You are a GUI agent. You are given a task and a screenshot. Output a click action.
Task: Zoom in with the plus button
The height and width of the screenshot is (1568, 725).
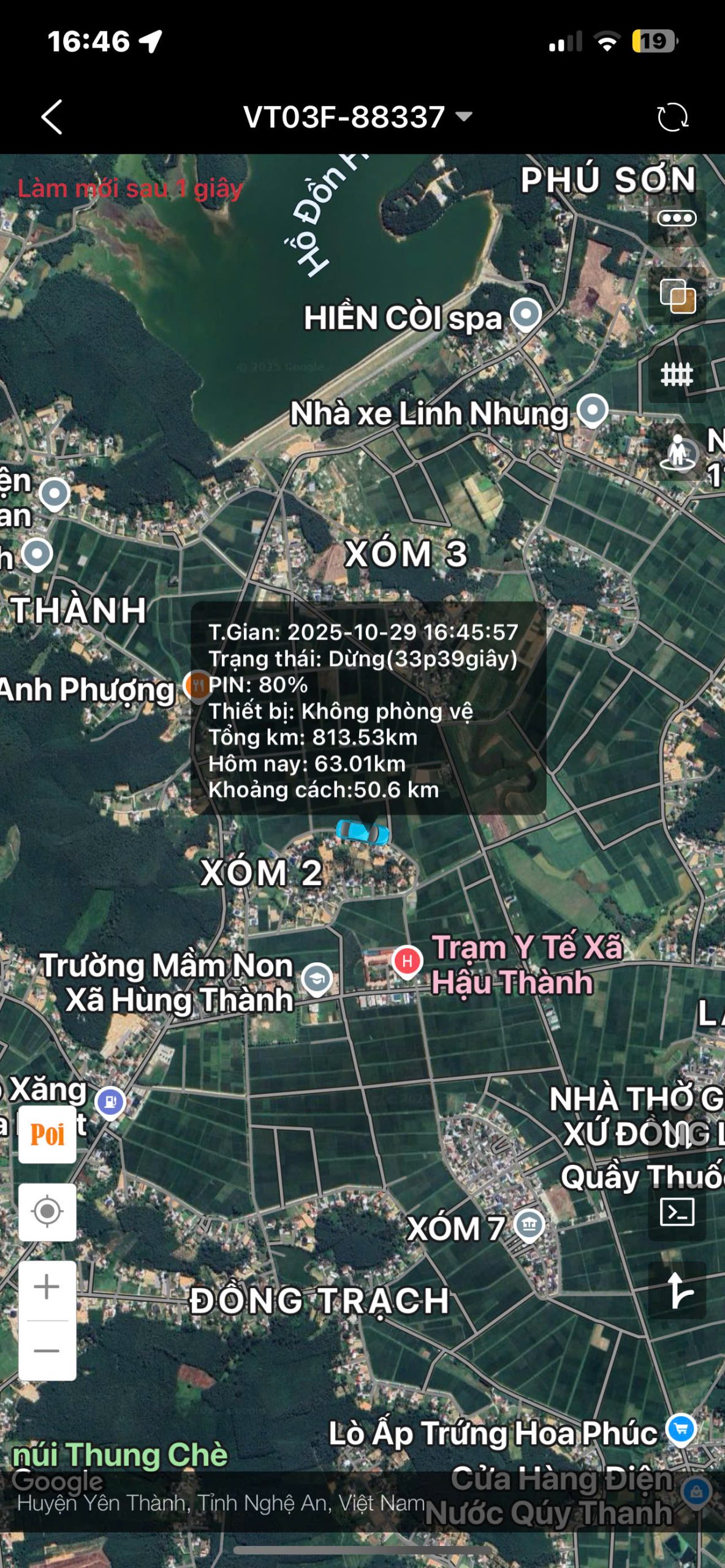tap(47, 1286)
